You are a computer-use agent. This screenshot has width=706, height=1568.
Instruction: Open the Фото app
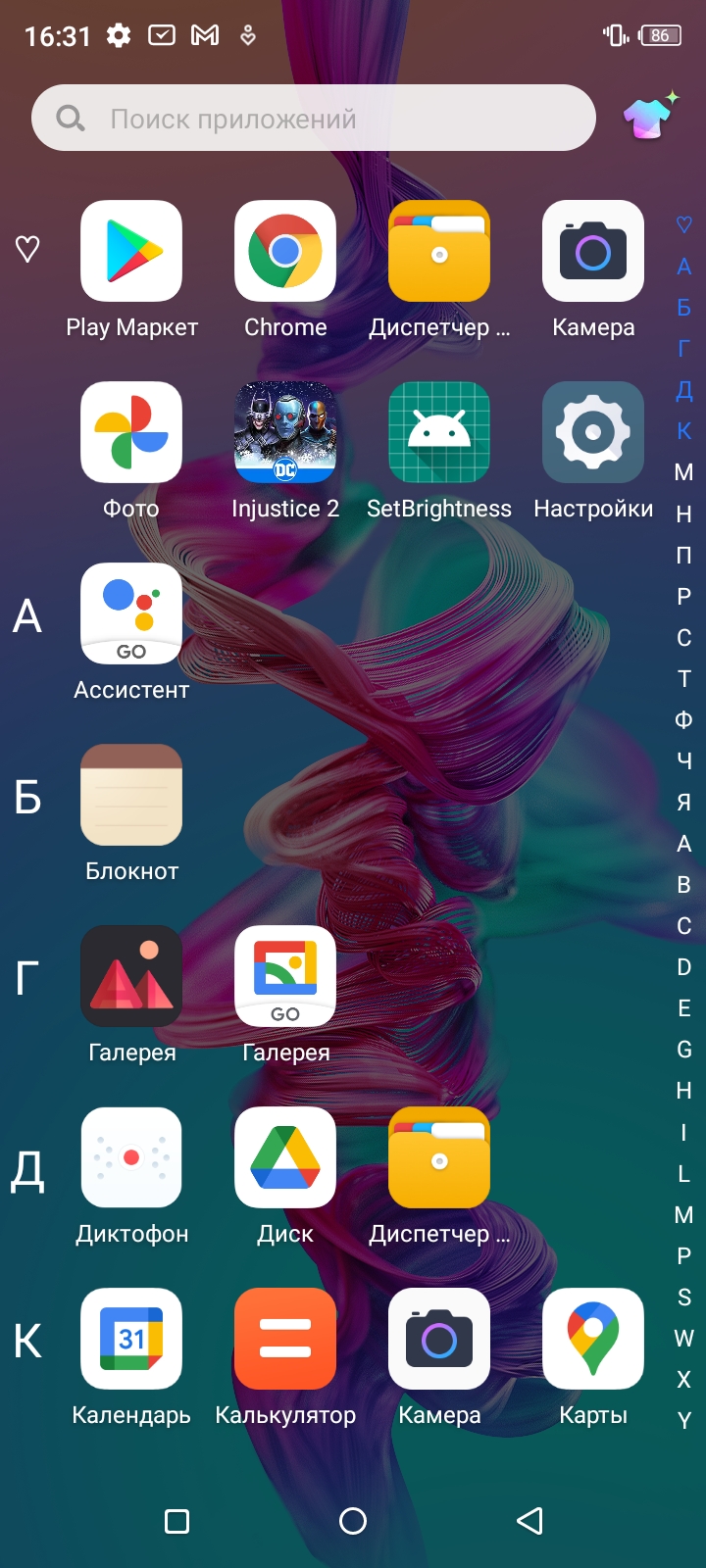point(131,432)
